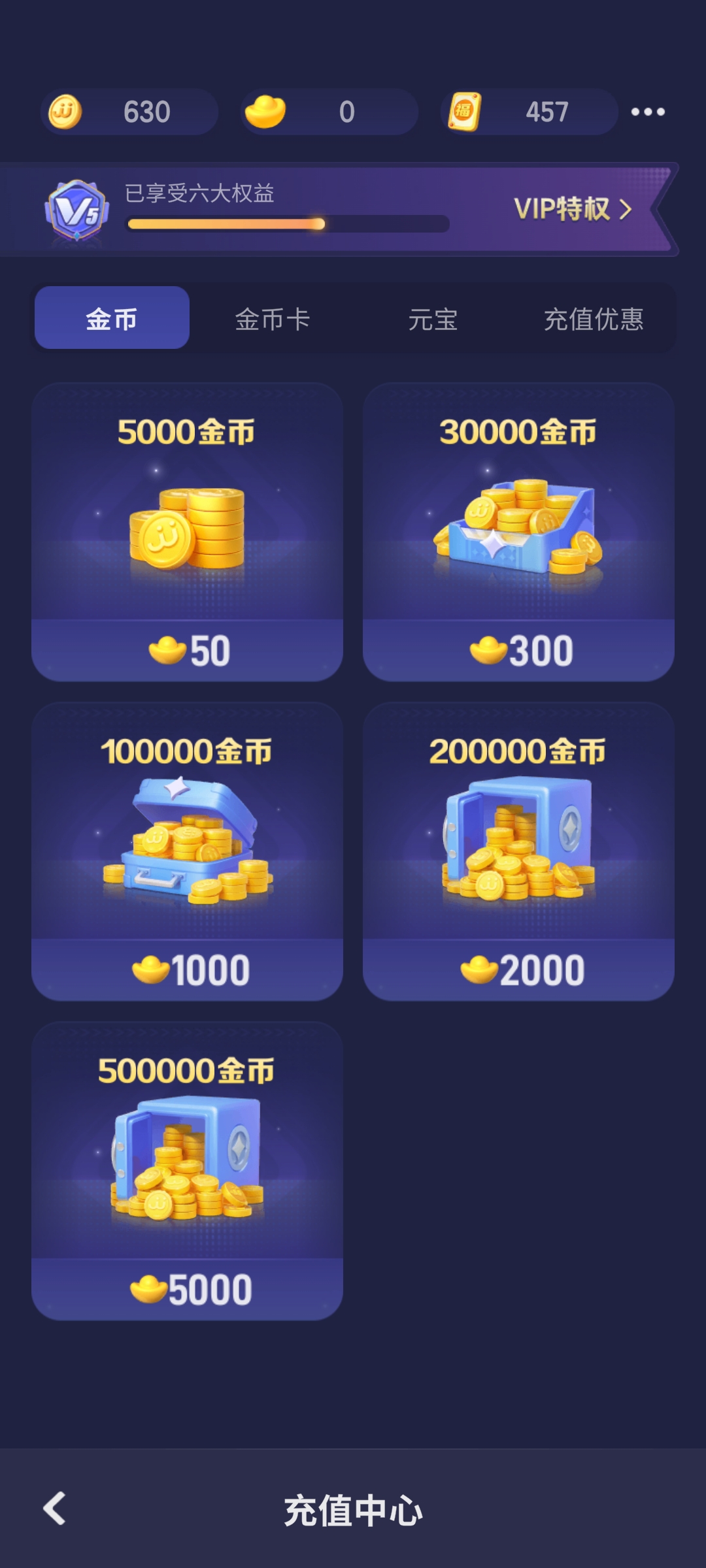
Task: Open the three-dot more menu
Action: point(648,112)
